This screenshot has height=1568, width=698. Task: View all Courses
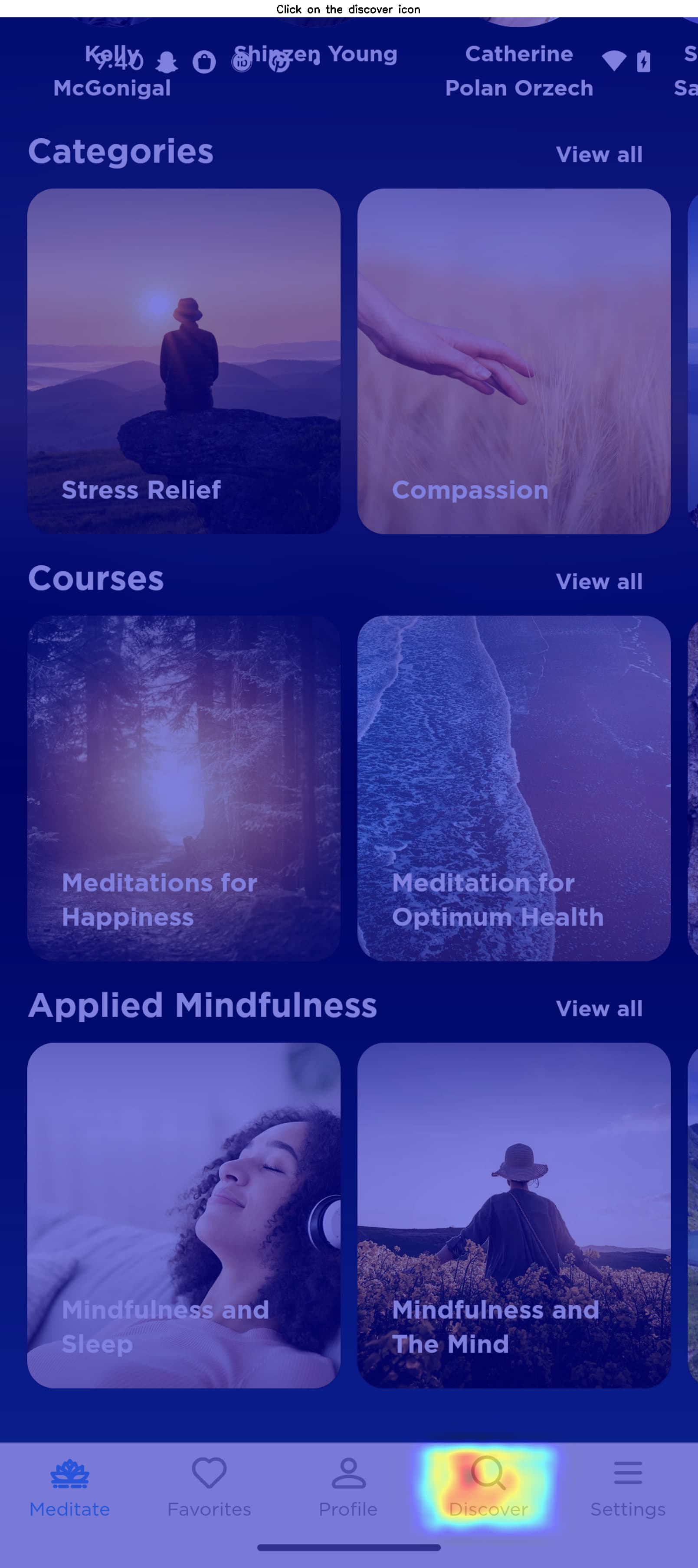[599, 582]
